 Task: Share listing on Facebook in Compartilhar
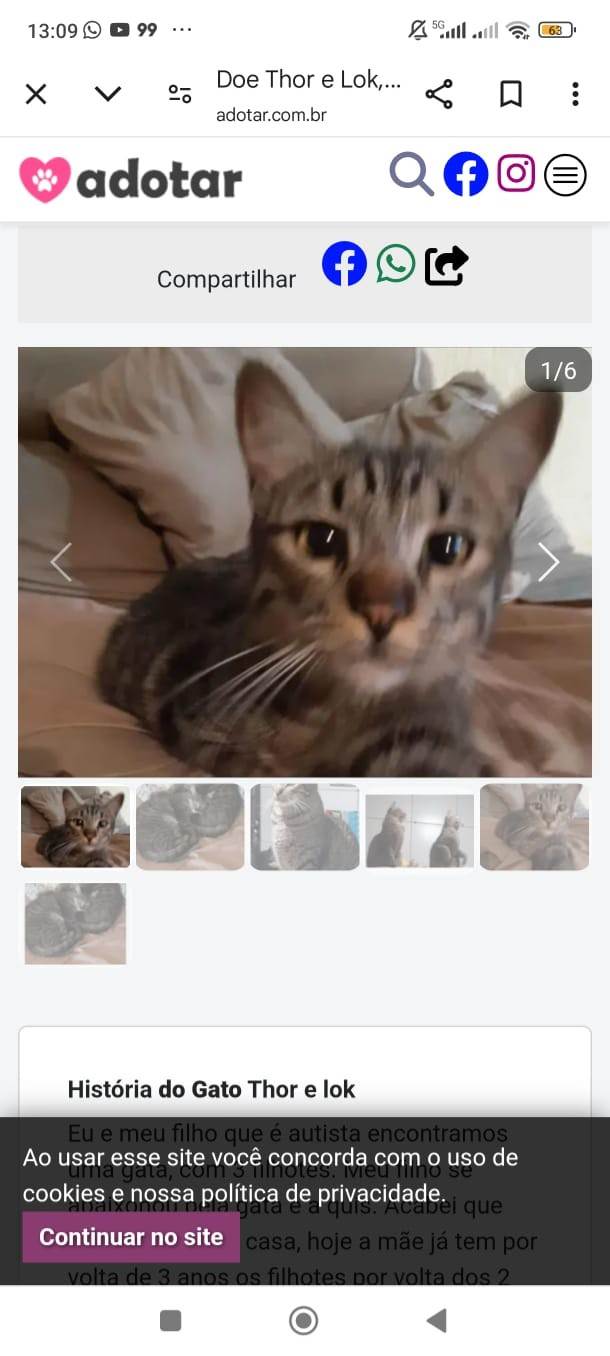coord(344,265)
